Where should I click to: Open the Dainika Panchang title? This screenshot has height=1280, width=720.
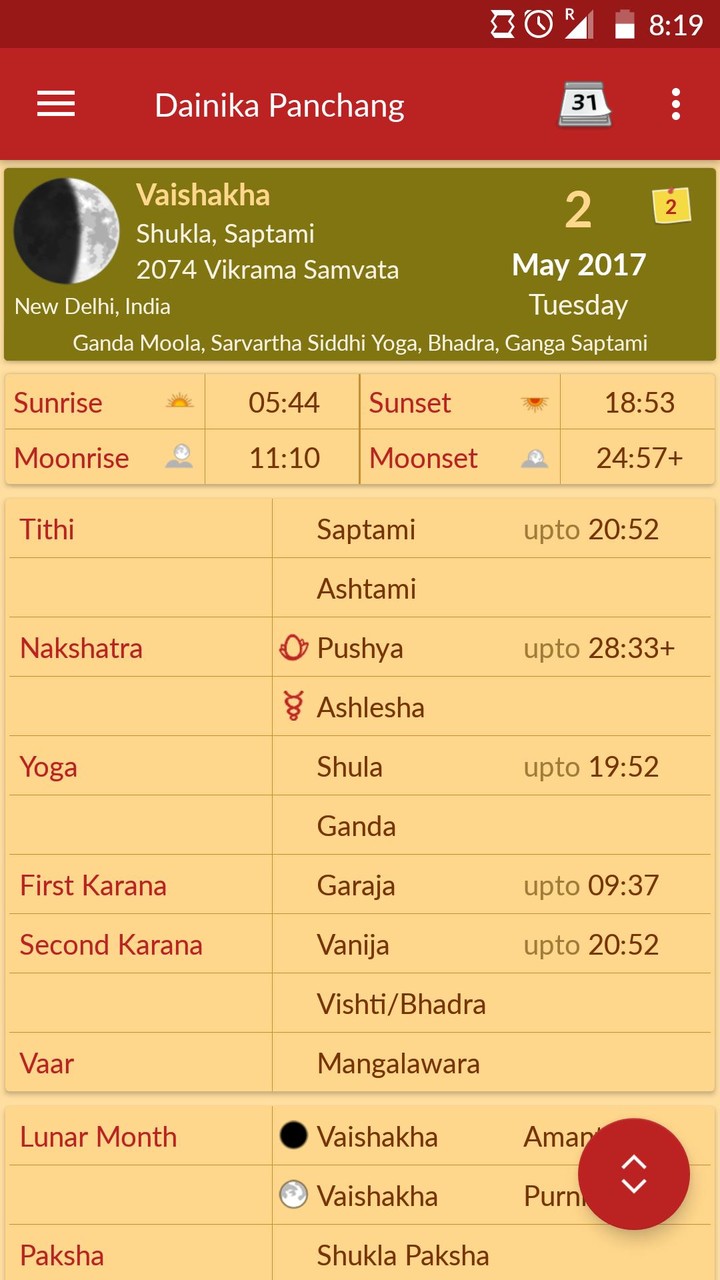pyautogui.click(x=279, y=103)
